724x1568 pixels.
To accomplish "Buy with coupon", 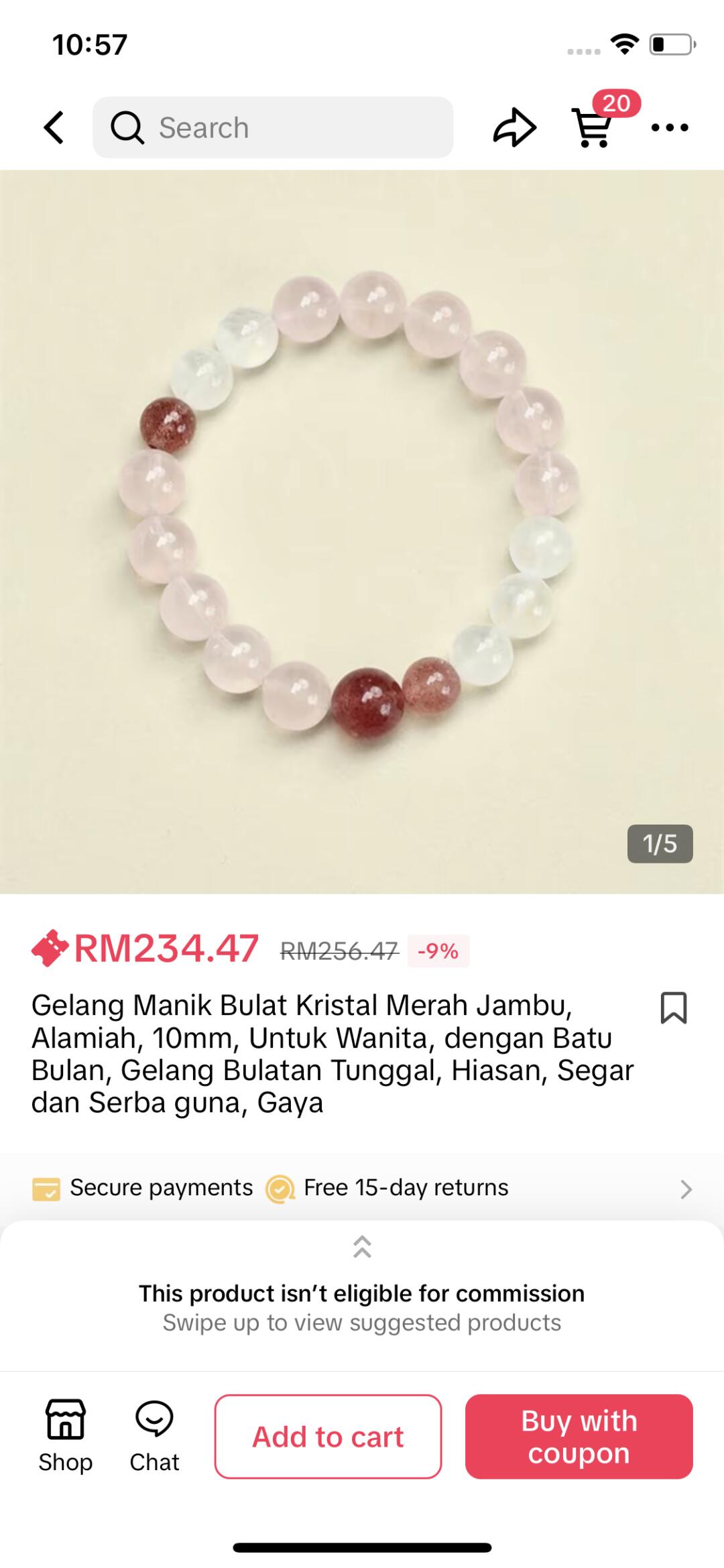I will [x=579, y=1436].
